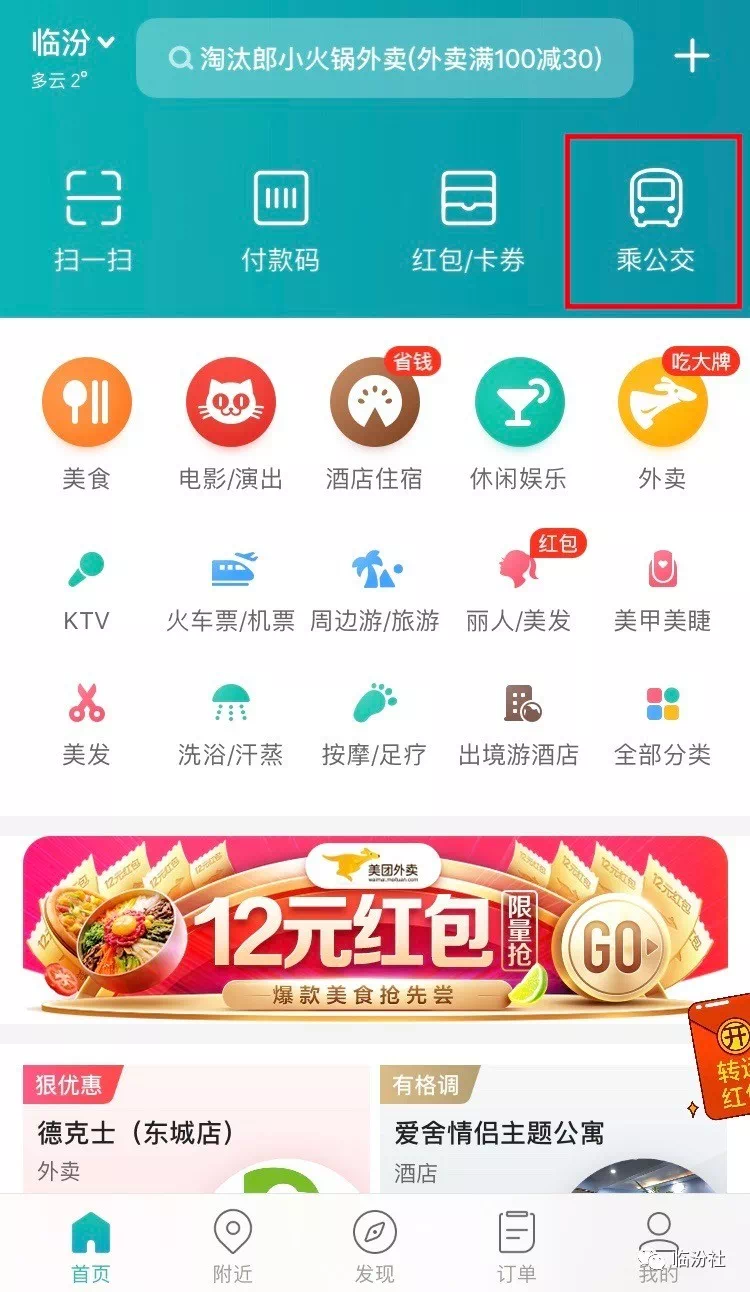Select the KTV category

tap(87, 591)
